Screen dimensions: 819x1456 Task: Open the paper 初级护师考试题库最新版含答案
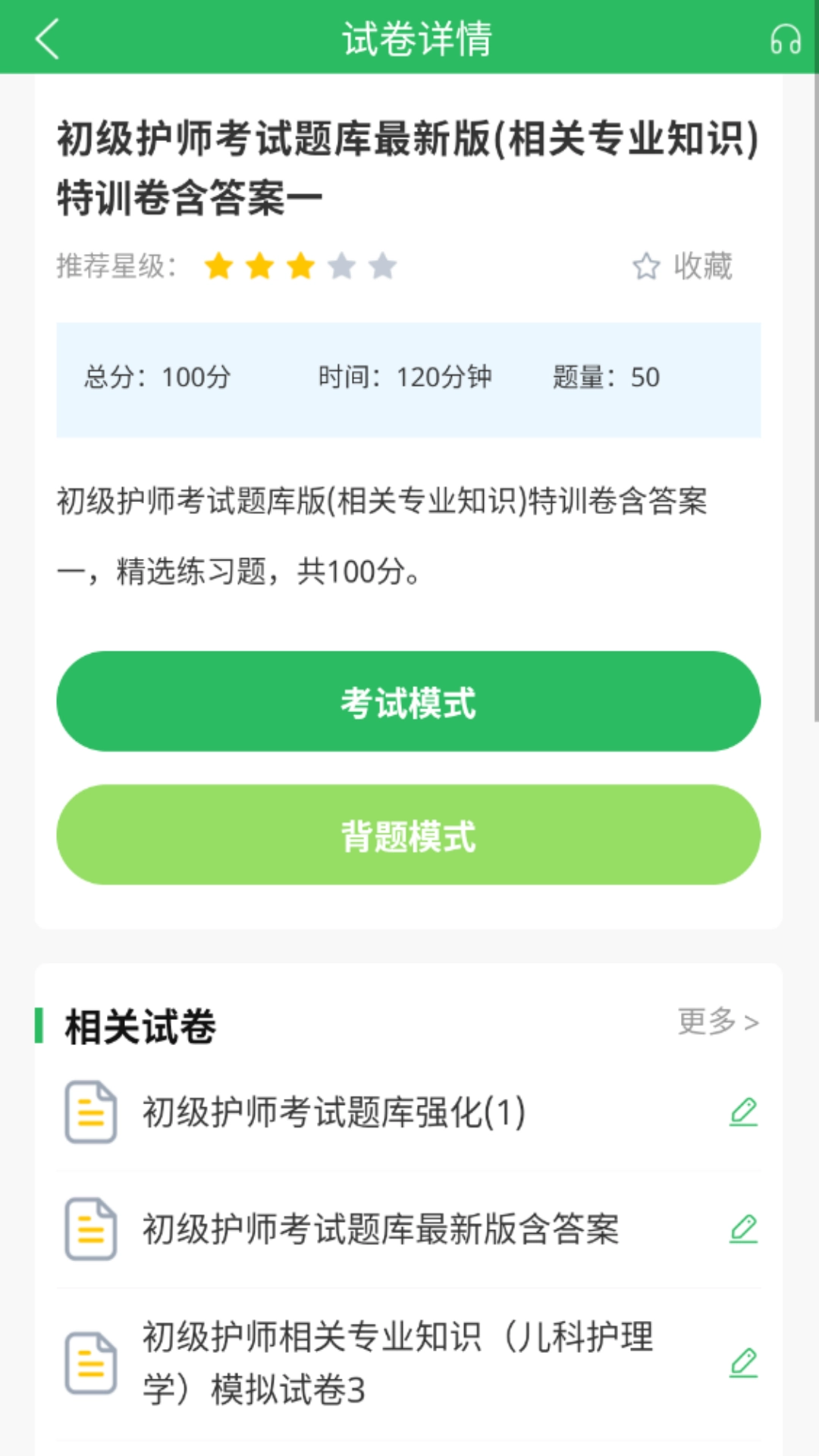[x=381, y=1228]
